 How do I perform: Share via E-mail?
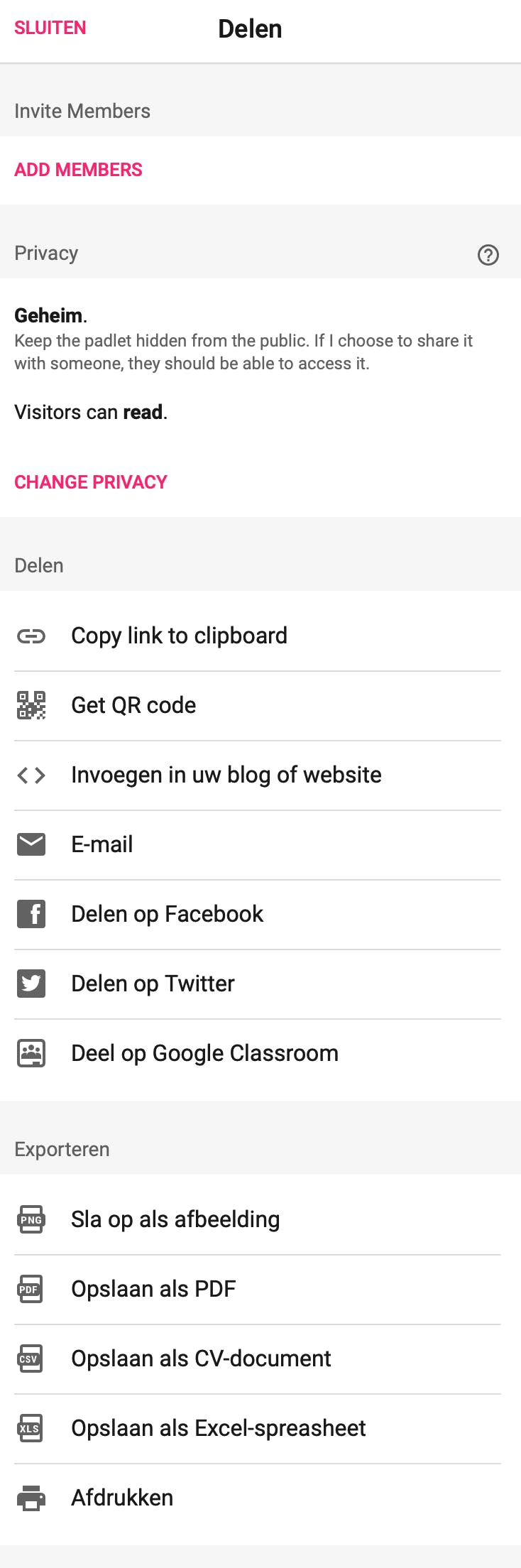coord(102,844)
